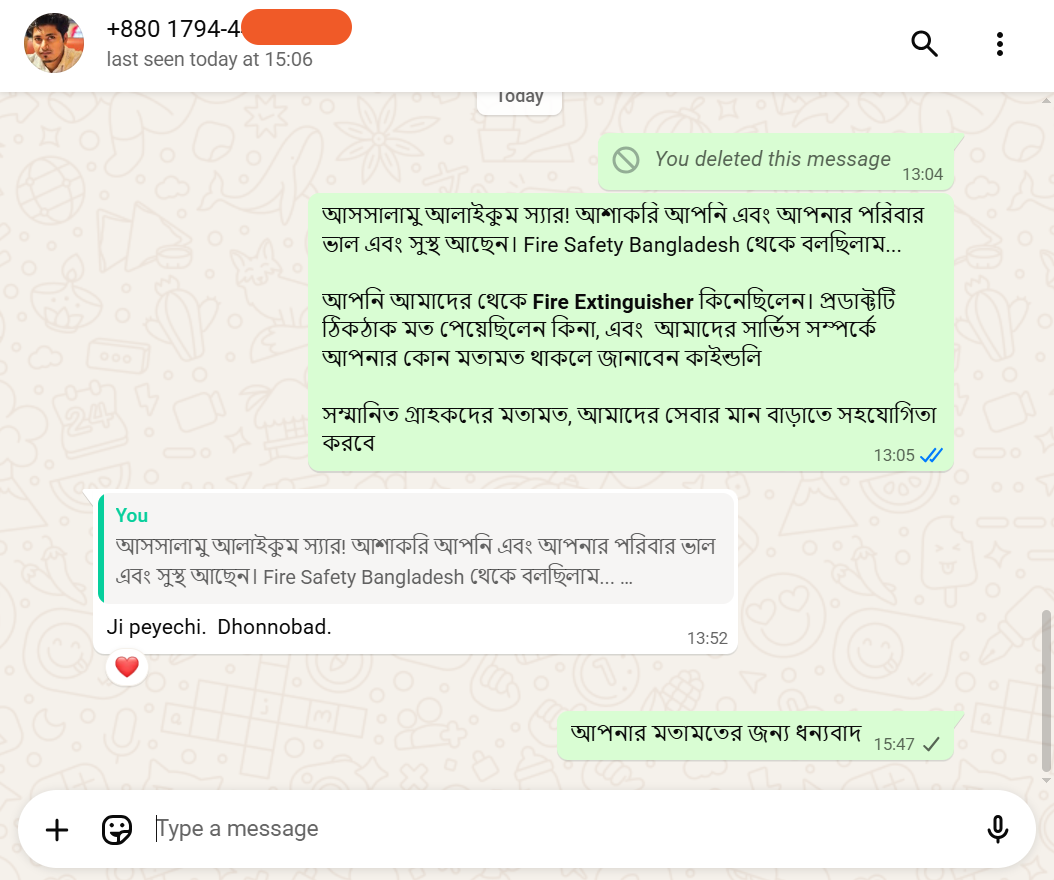The width and height of the screenshot is (1054, 880).
Task: Open the contact's profile picture
Action: (x=54, y=43)
